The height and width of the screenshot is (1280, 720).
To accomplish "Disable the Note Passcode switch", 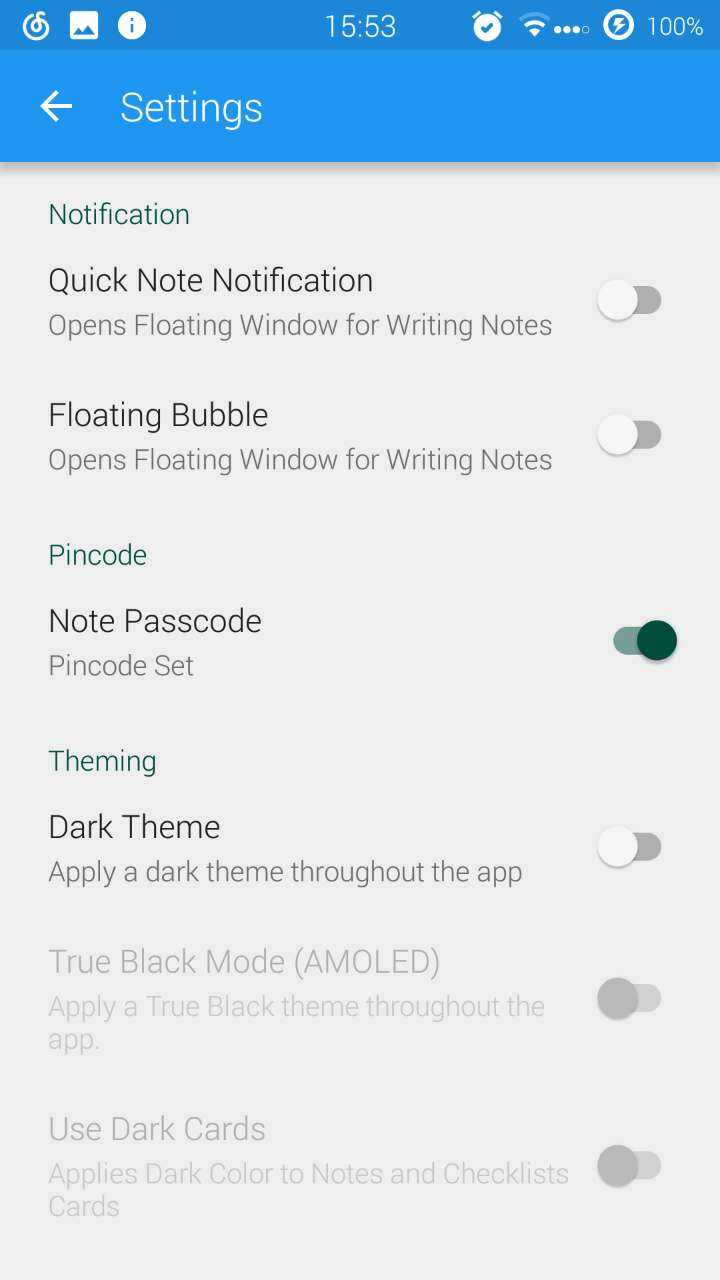I will (x=644, y=640).
